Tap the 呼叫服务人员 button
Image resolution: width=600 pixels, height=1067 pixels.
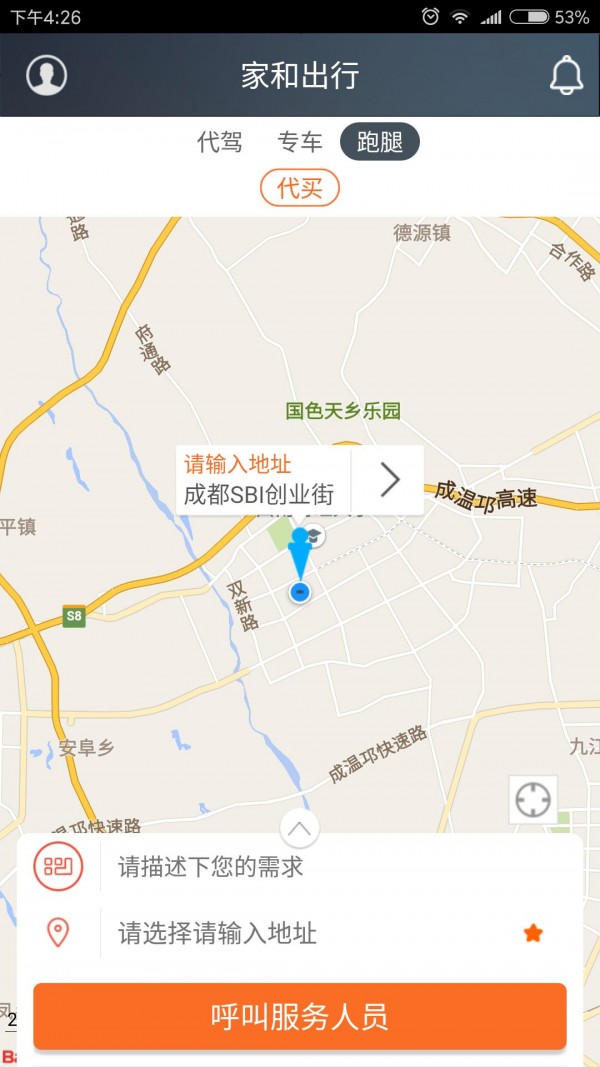click(300, 1017)
